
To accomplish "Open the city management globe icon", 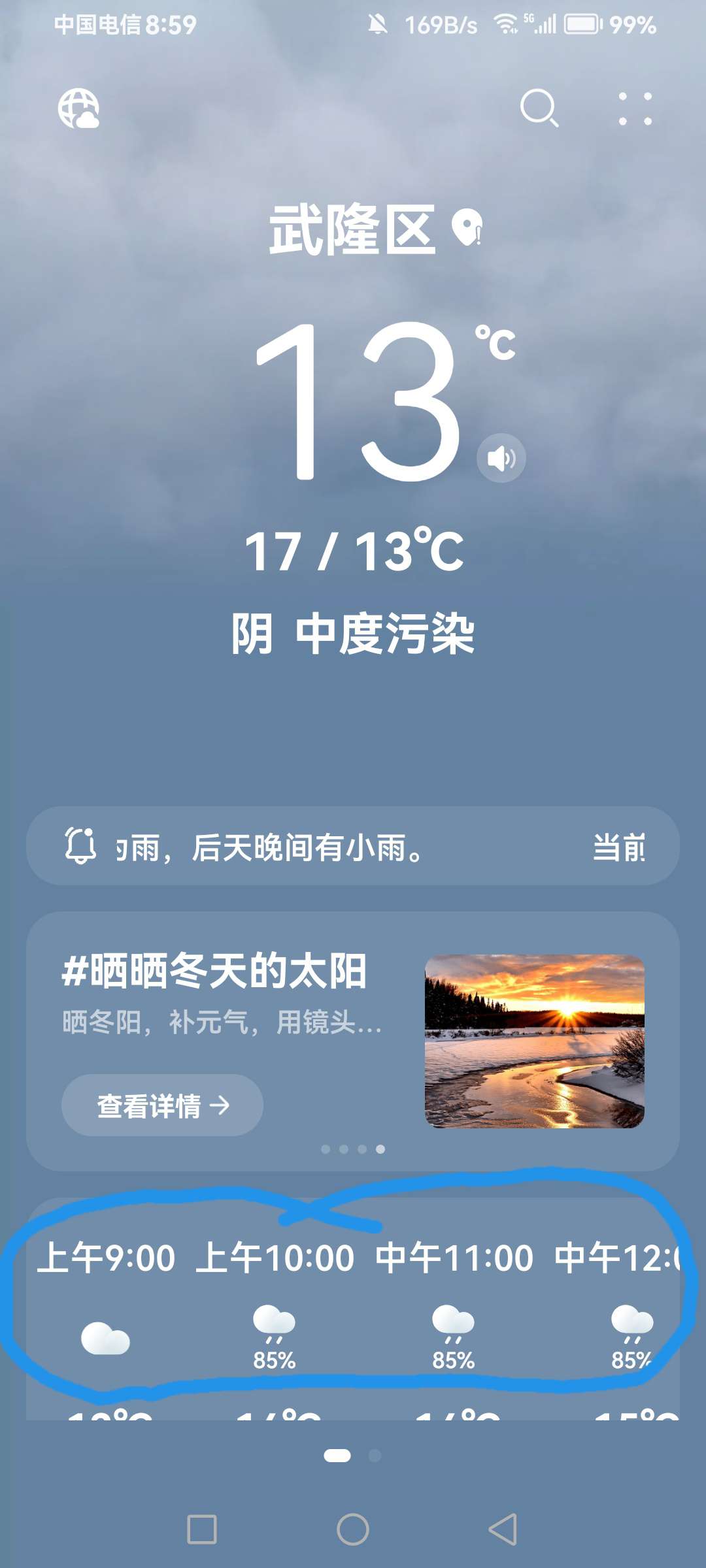I will point(78,108).
